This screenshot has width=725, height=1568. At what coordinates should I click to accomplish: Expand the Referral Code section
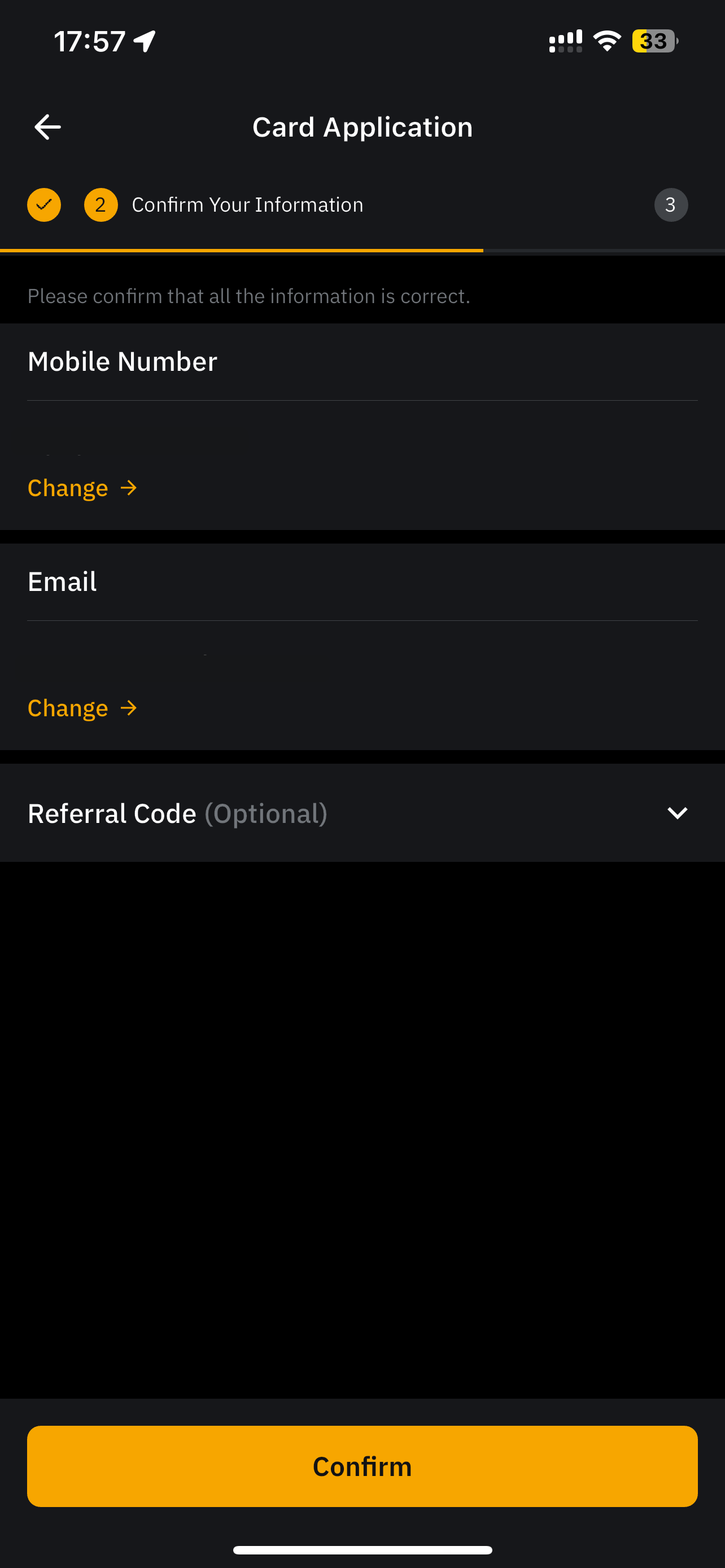point(362,813)
